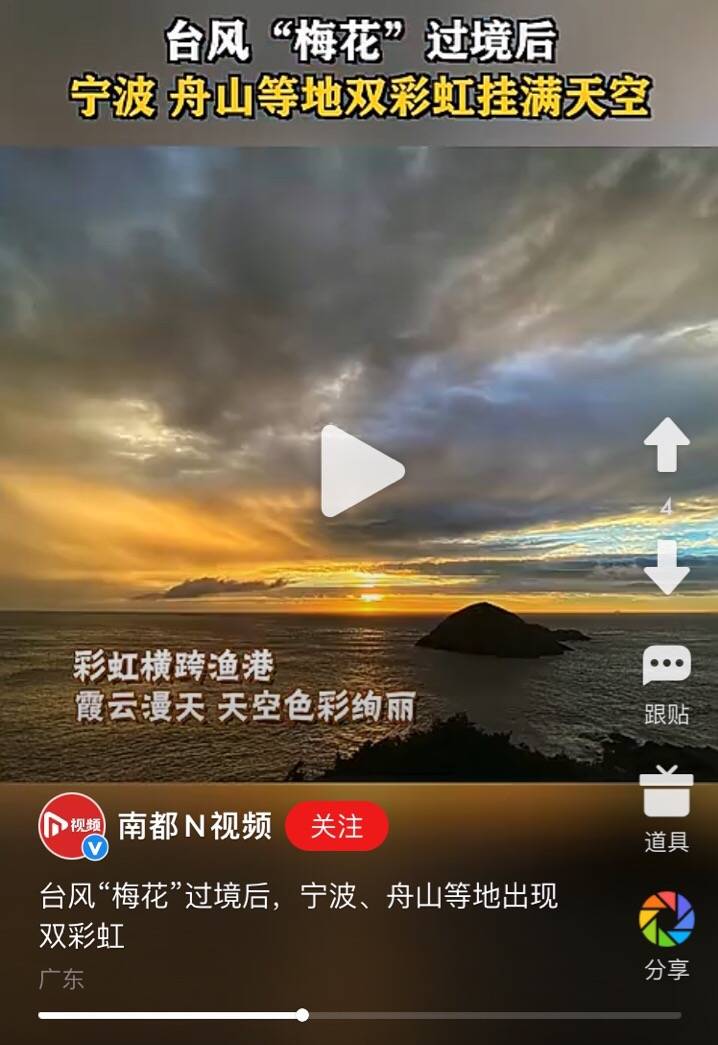Open the 道具 gift icon
The height and width of the screenshot is (1045, 718).
coord(666,793)
